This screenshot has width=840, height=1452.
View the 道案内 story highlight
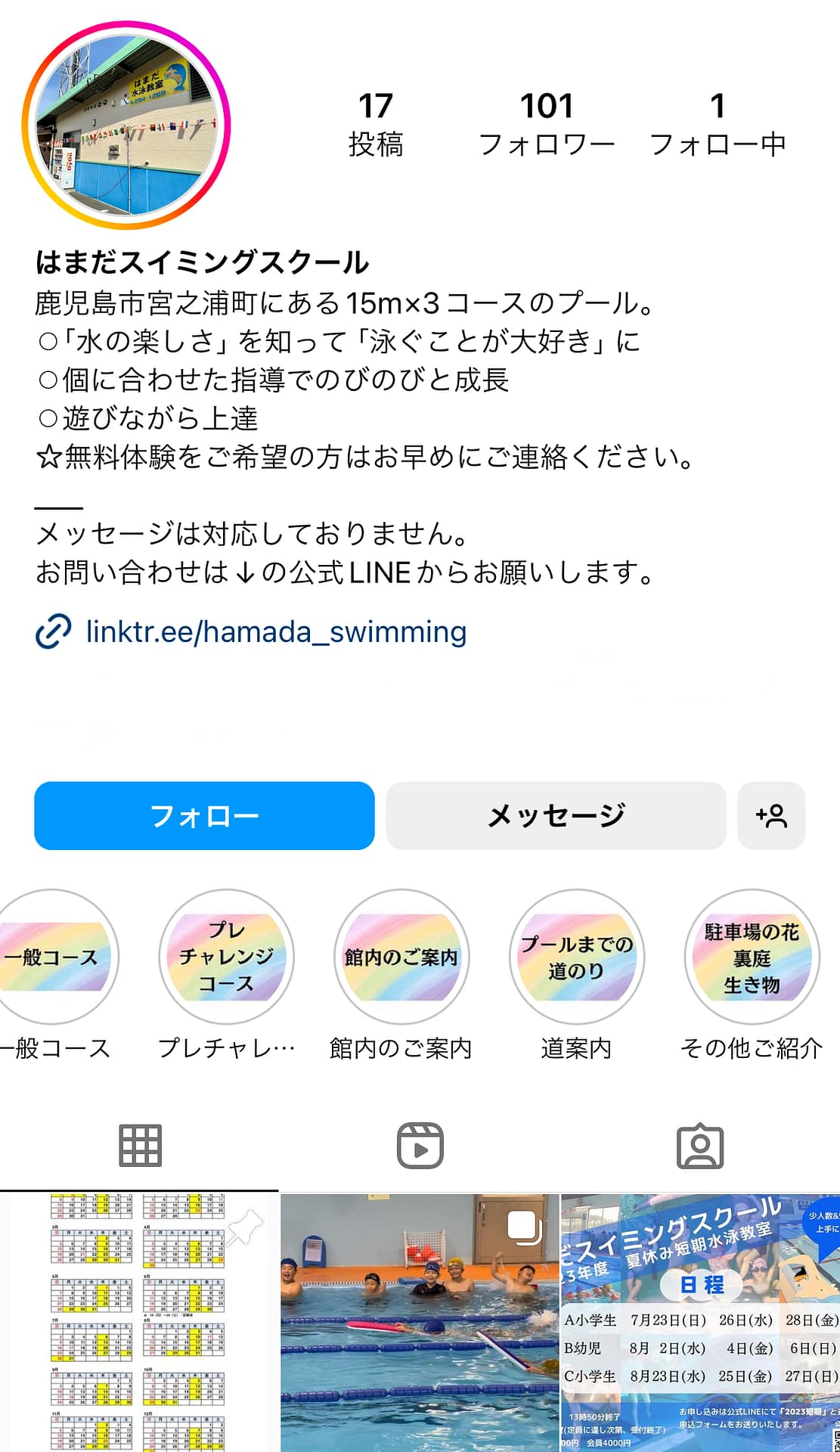[576, 957]
